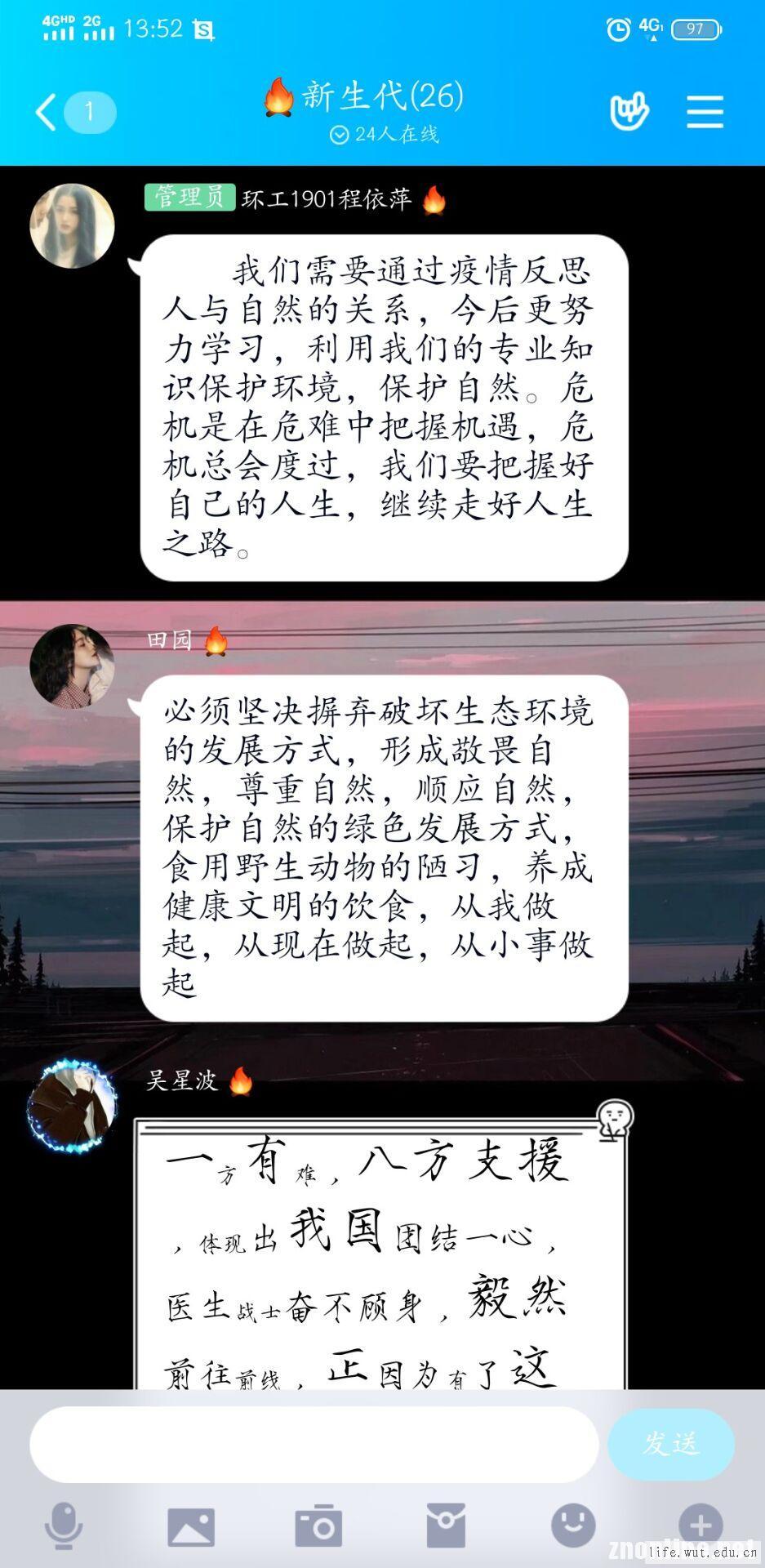Focus the message input field
This screenshot has width=765, height=1568.
314,1445
